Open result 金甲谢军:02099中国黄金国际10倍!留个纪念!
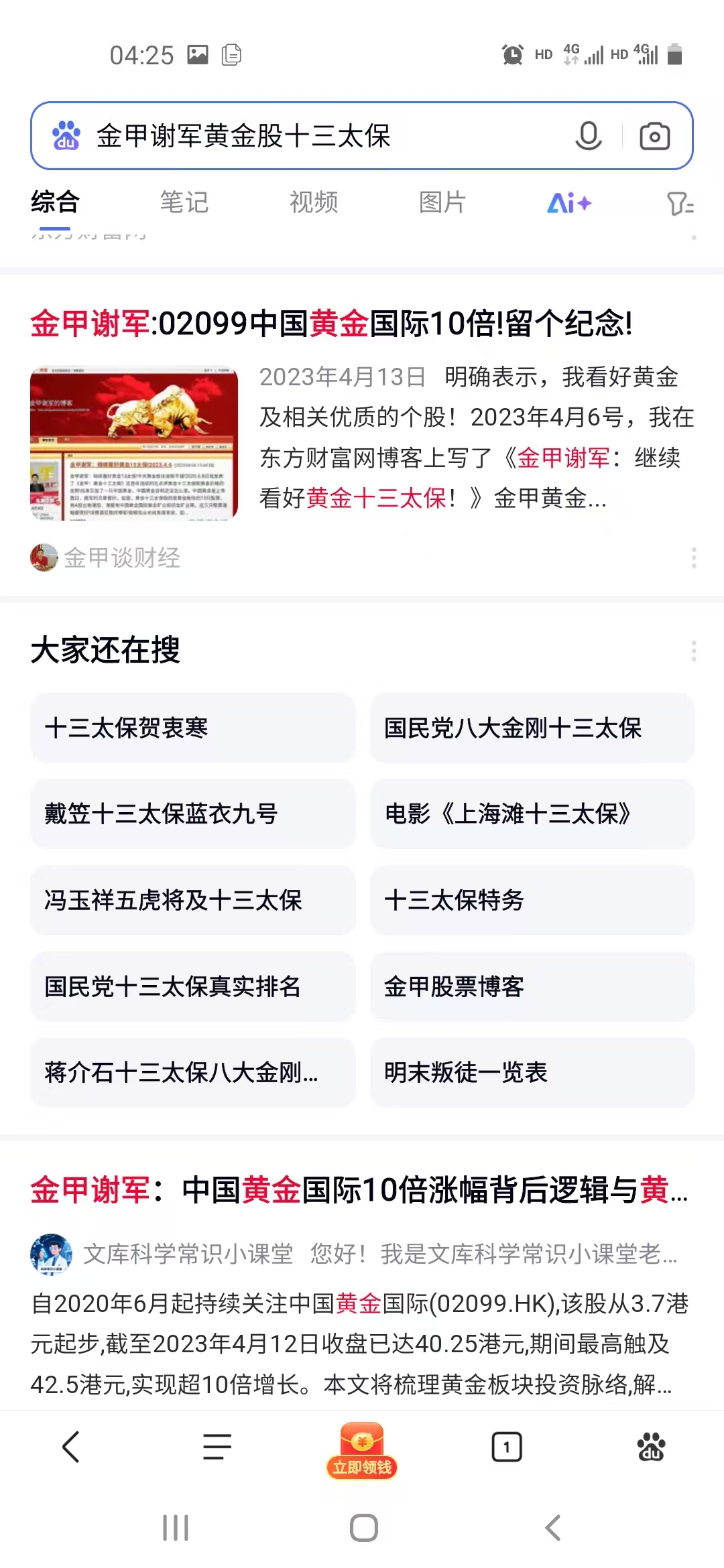Screen dimensions: 724x1568 pyautogui.click(x=331, y=324)
